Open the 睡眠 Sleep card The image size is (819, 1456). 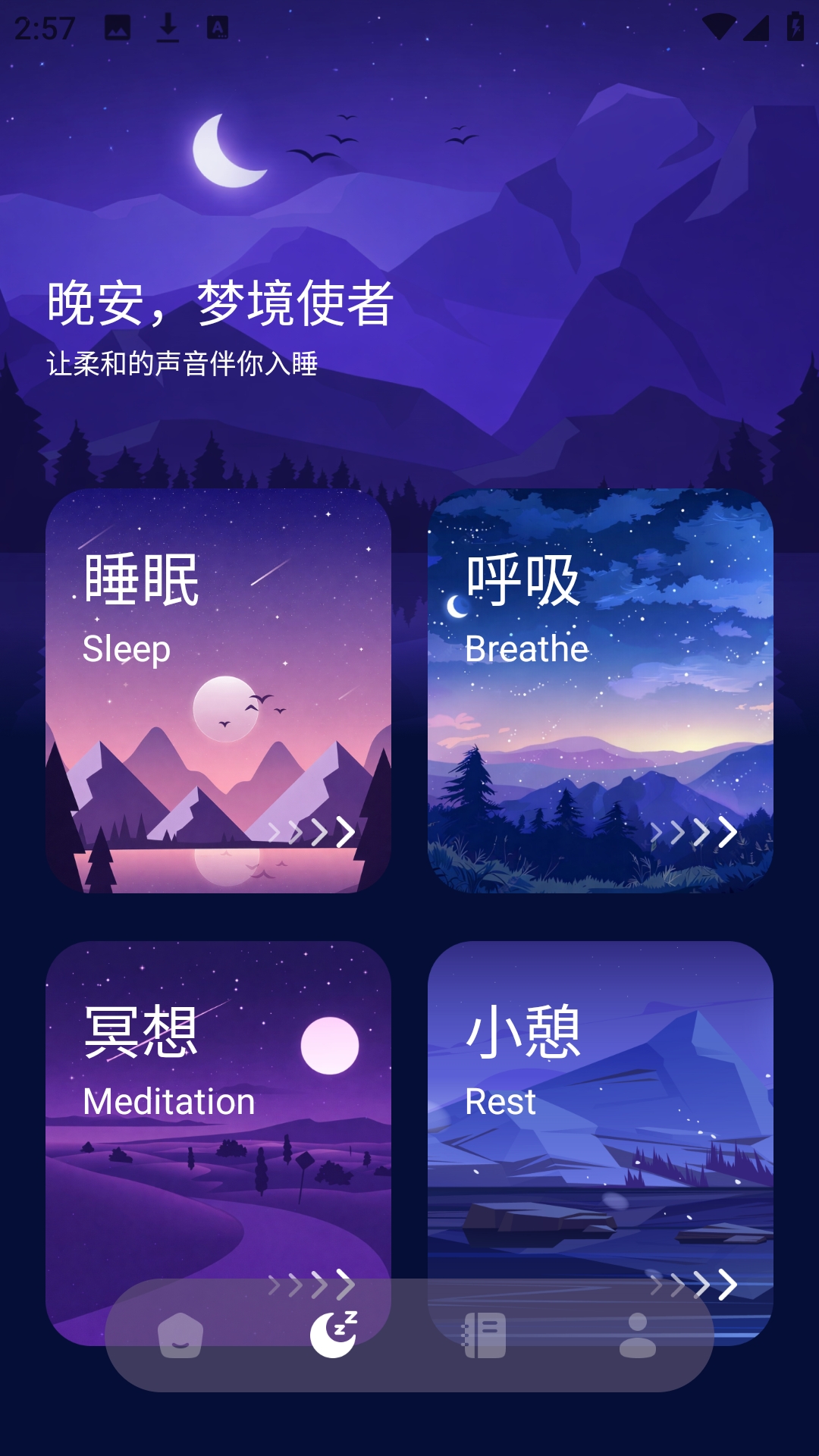218,690
